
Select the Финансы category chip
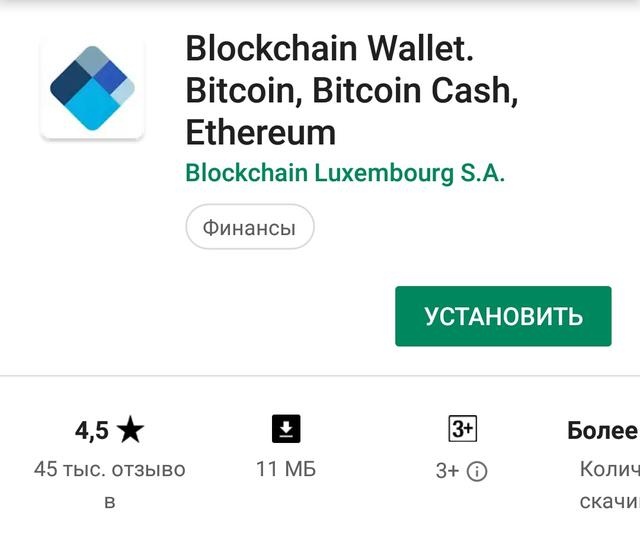(x=250, y=228)
